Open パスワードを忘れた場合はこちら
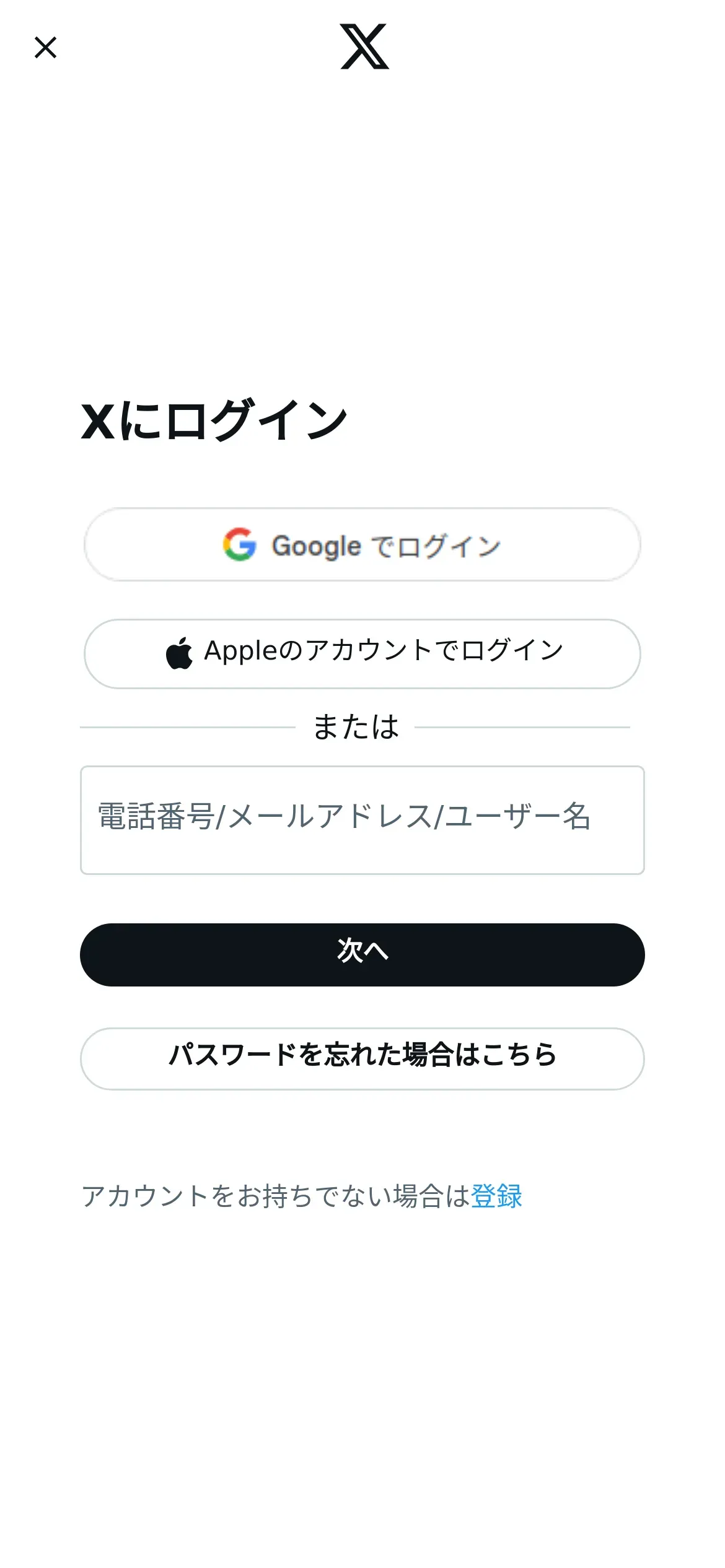This screenshot has width=725, height=1568. pyautogui.click(x=362, y=1059)
